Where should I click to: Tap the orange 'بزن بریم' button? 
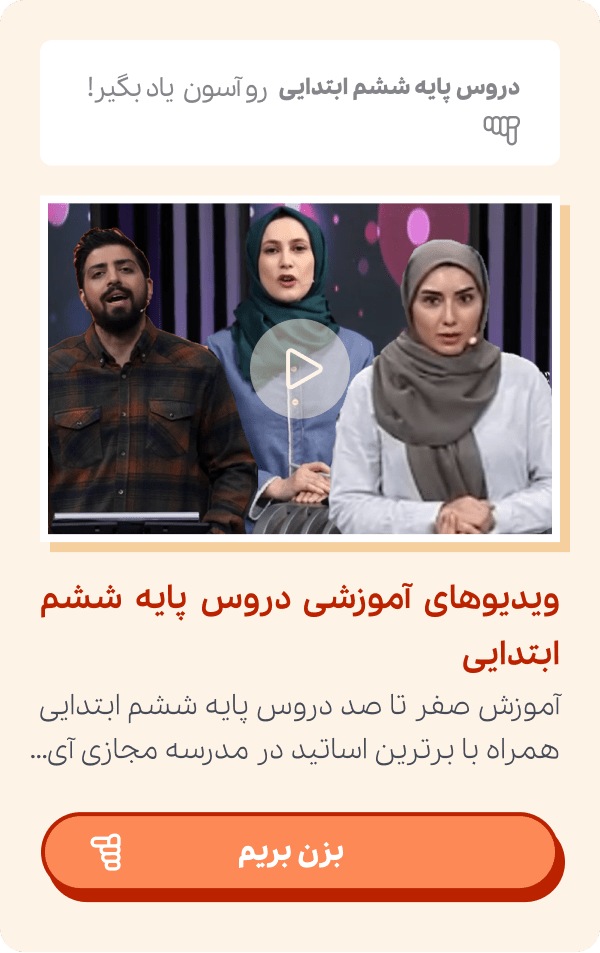click(x=299, y=852)
